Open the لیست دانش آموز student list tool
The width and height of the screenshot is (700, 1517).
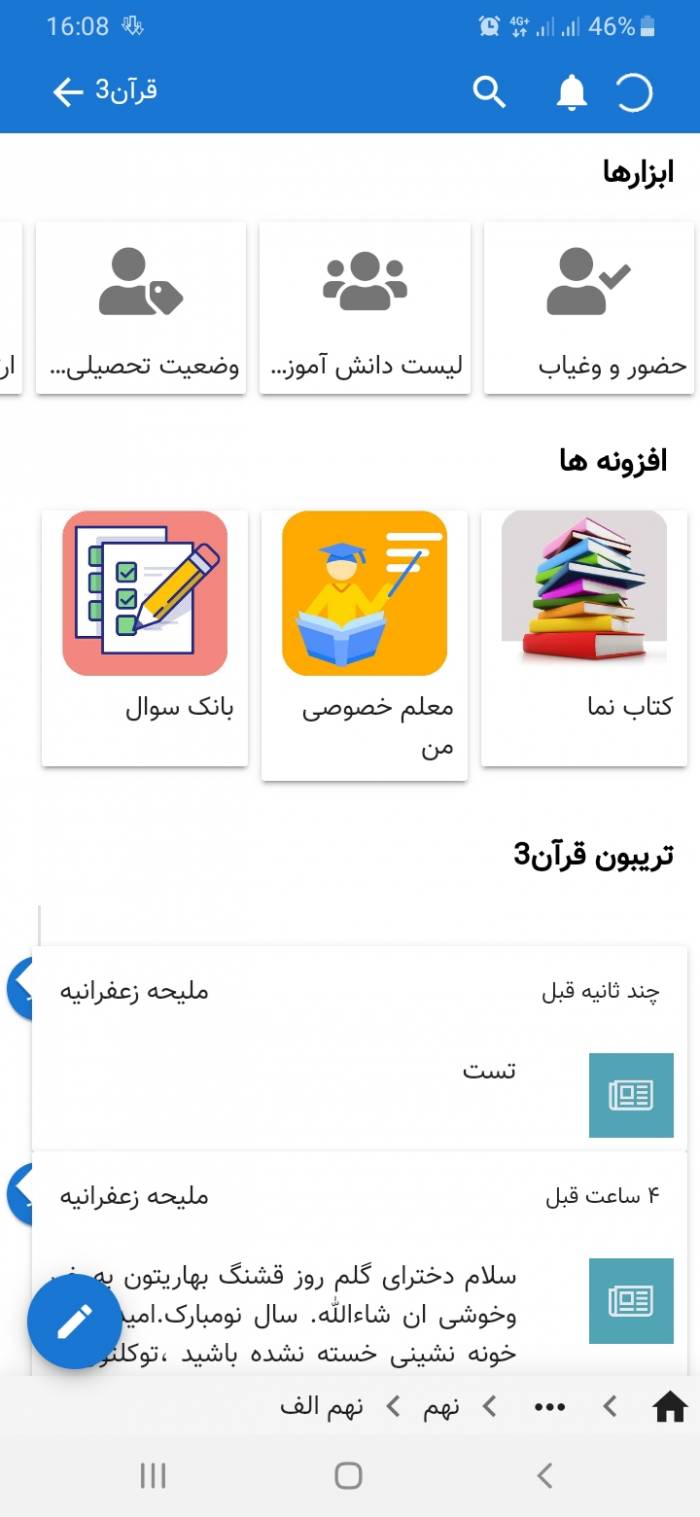(x=365, y=308)
